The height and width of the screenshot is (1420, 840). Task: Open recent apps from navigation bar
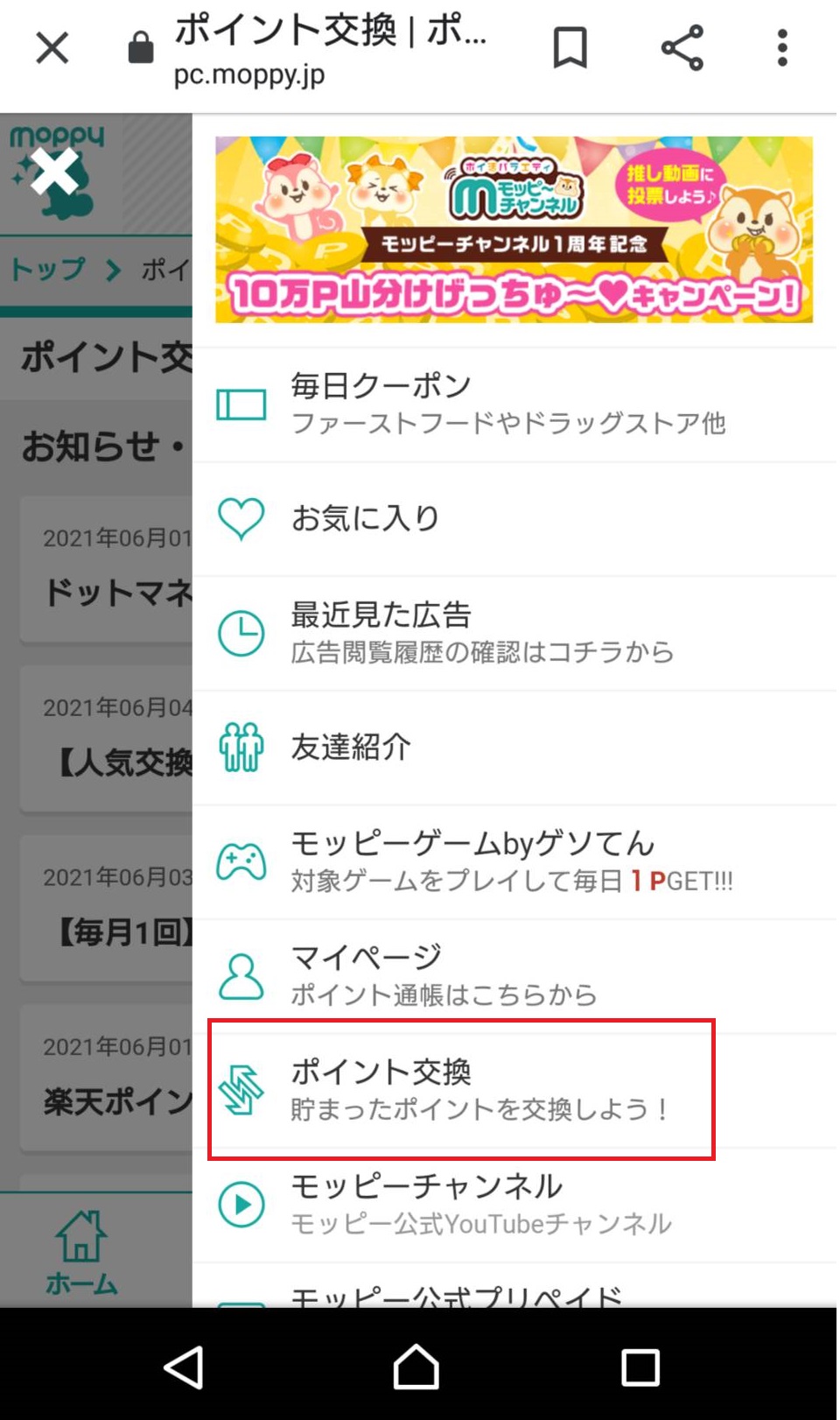(640, 1367)
